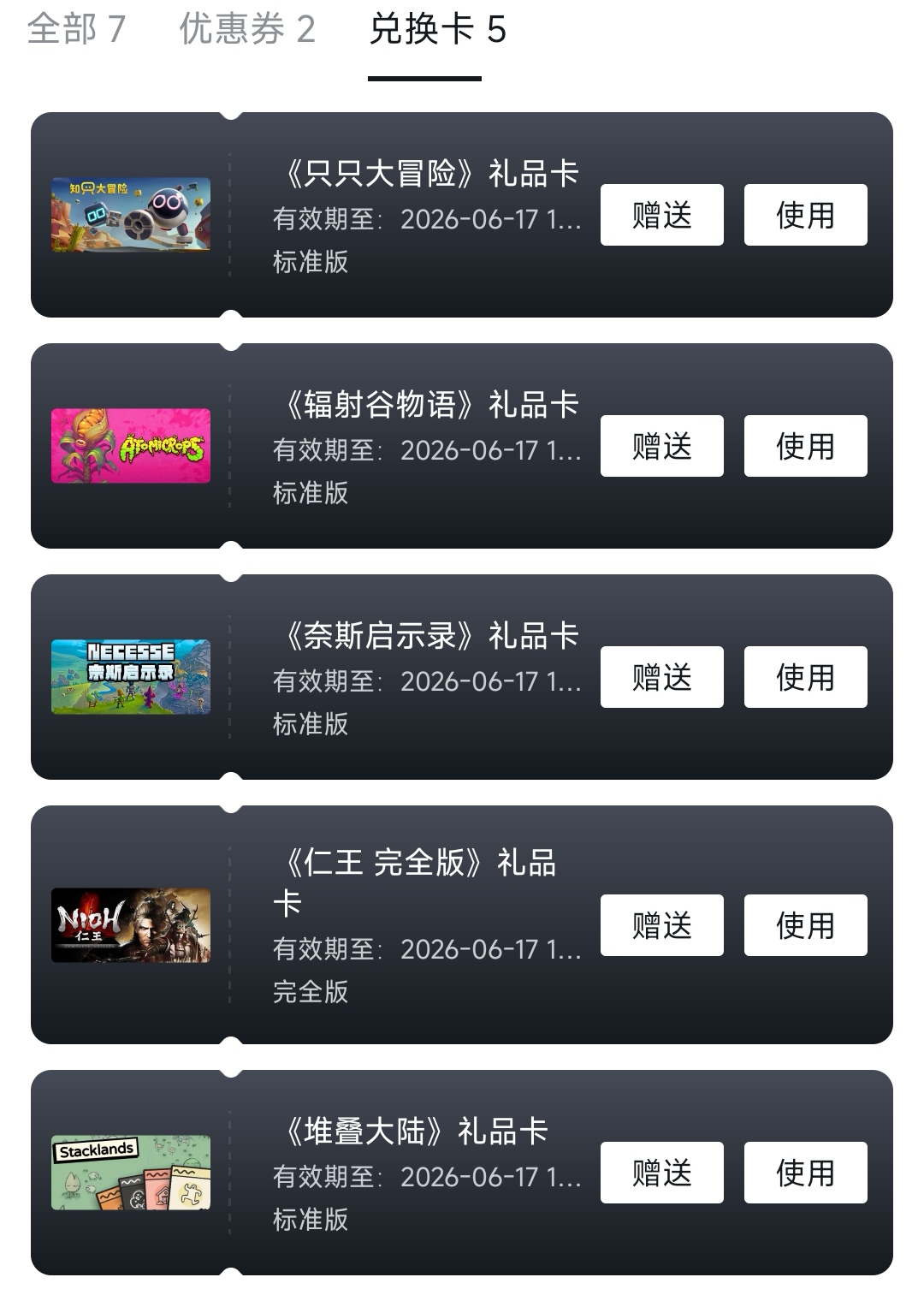Viewport: 924px width, 1301px height.
Task: Click 赠送 on the 《只只大冒险》 gift card
Action: 661,215
